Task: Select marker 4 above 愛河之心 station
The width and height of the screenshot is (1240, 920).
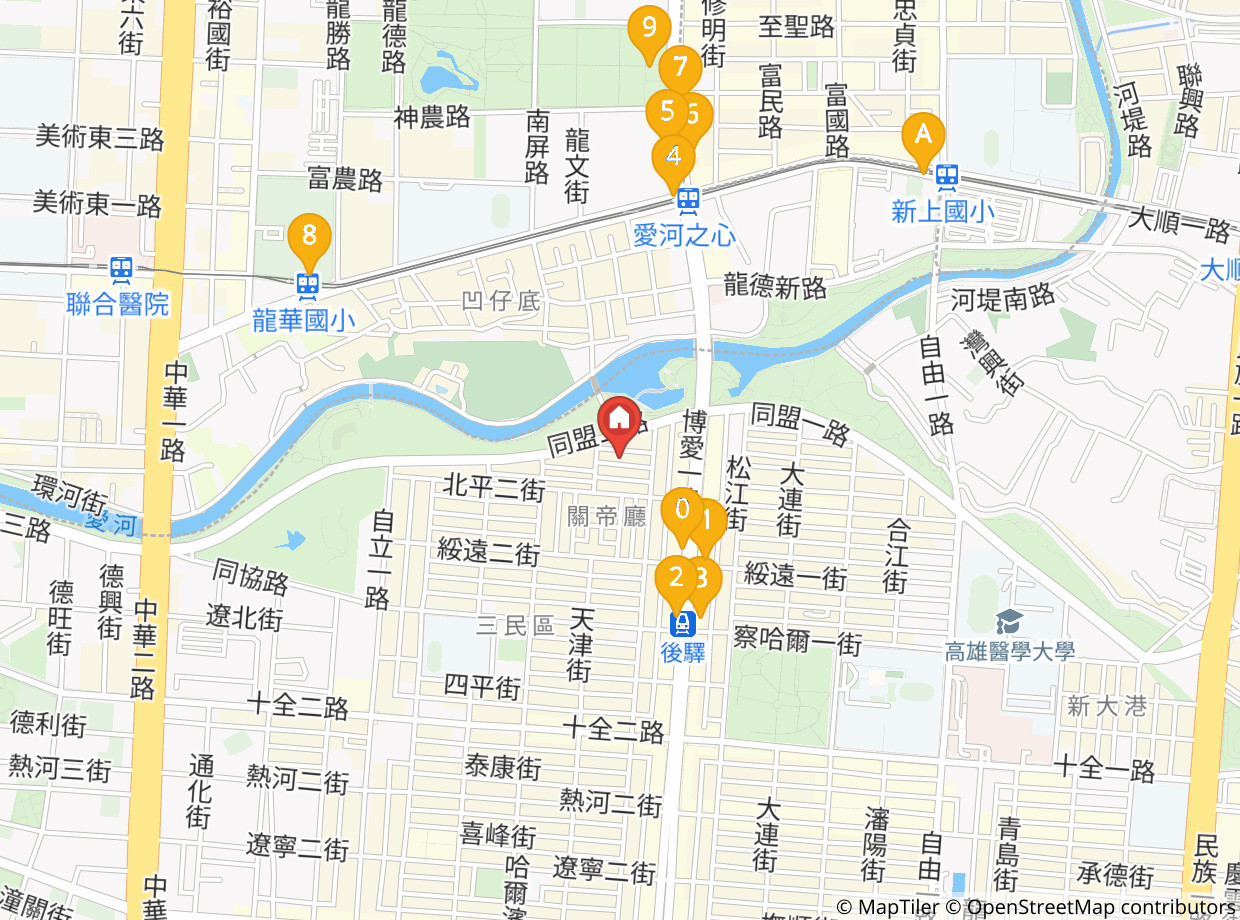Action: click(672, 157)
